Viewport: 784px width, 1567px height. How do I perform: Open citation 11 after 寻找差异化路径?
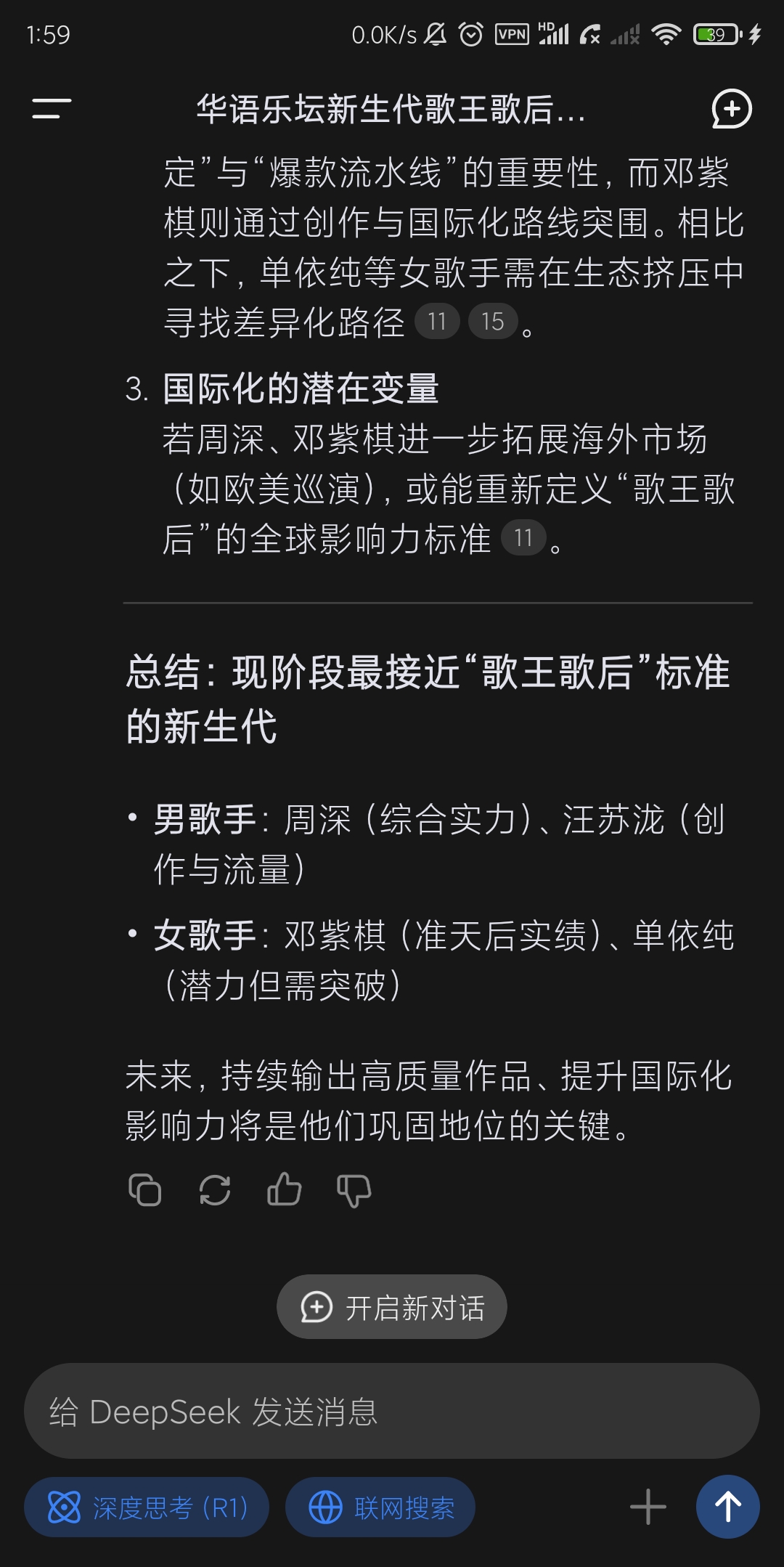point(438,322)
